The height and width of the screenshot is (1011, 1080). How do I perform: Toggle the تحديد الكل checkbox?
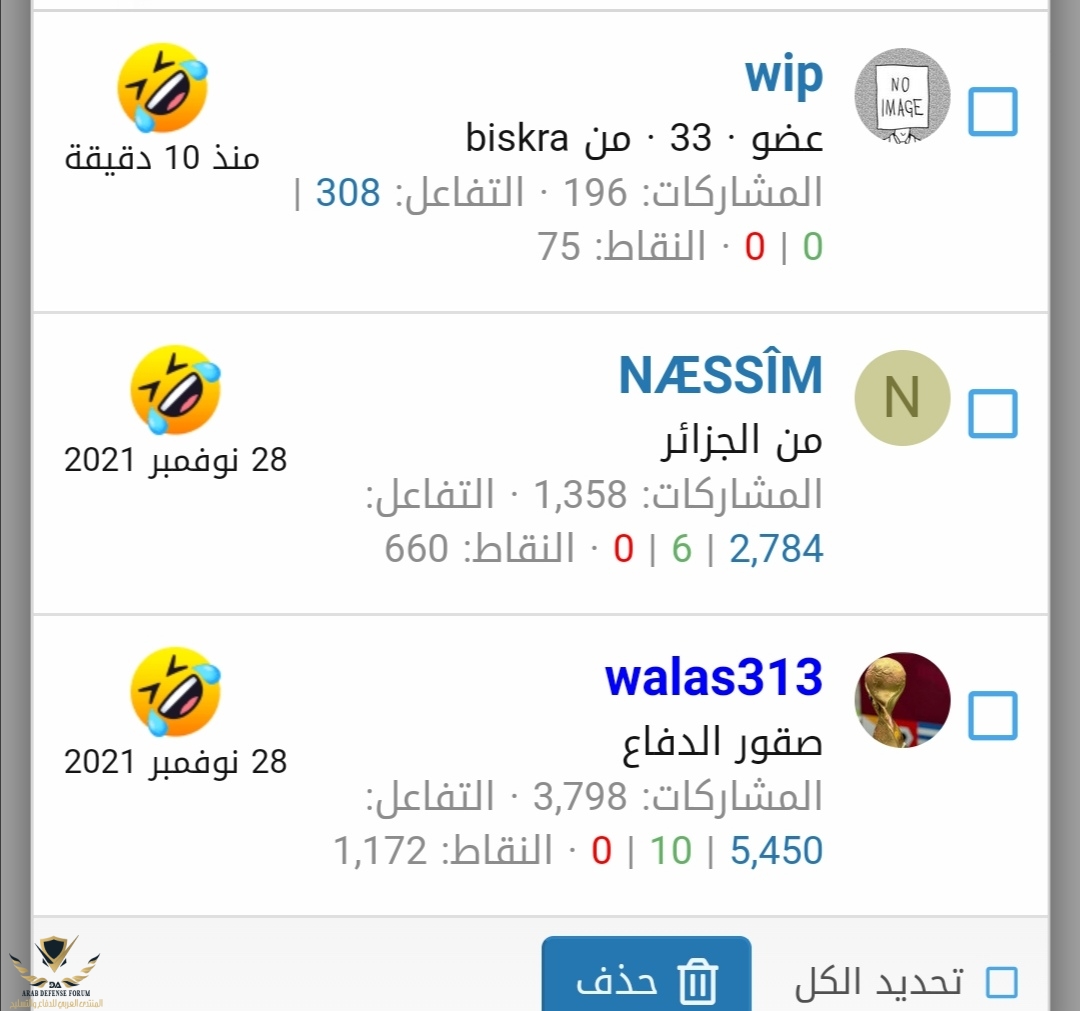1001,982
